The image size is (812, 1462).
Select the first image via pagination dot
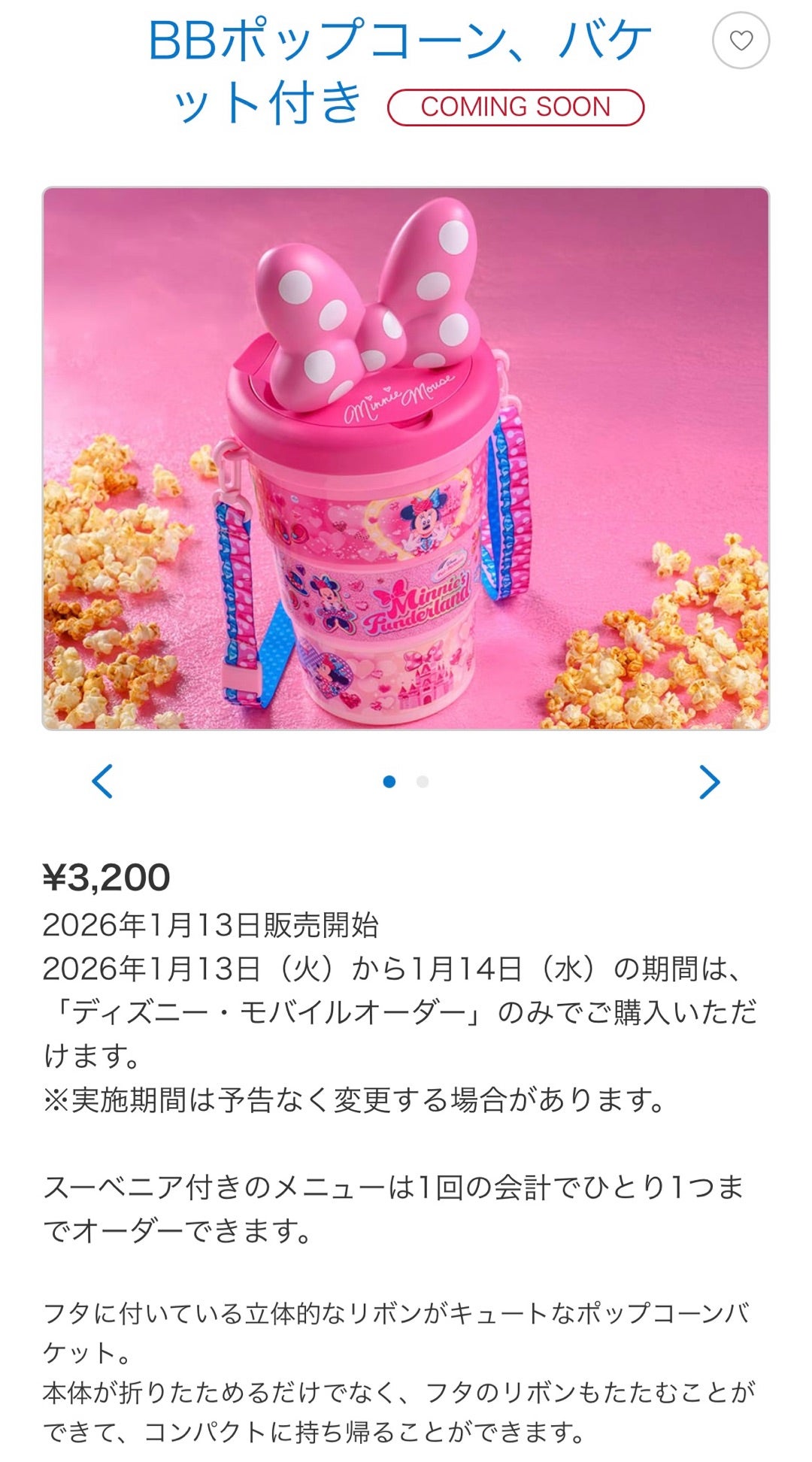coord(389,781)
